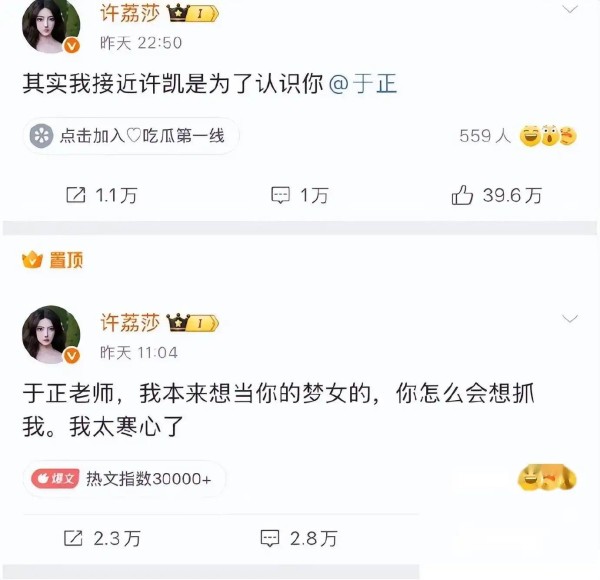The width and height of the screenshot is (600, 580).
Task: Open username 许荔莎 on the 22:50 post
Action: coord(129,13)
